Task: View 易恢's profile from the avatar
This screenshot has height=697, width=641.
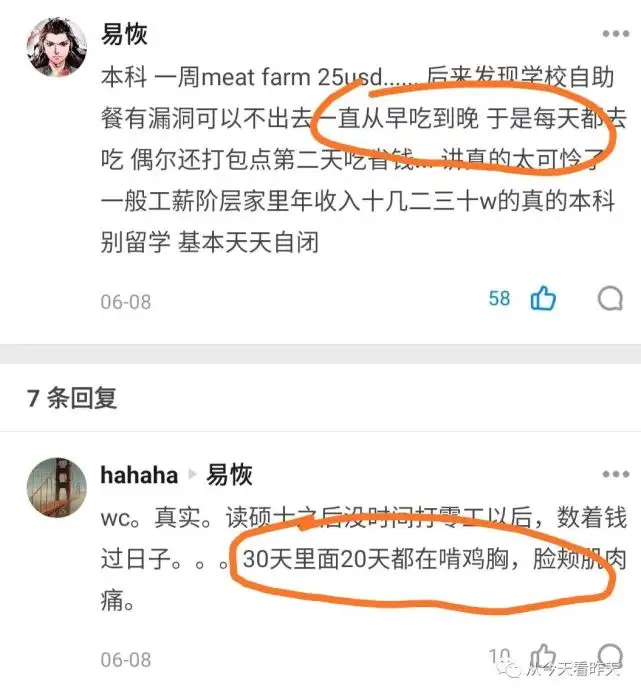Action: coord(57,47)
